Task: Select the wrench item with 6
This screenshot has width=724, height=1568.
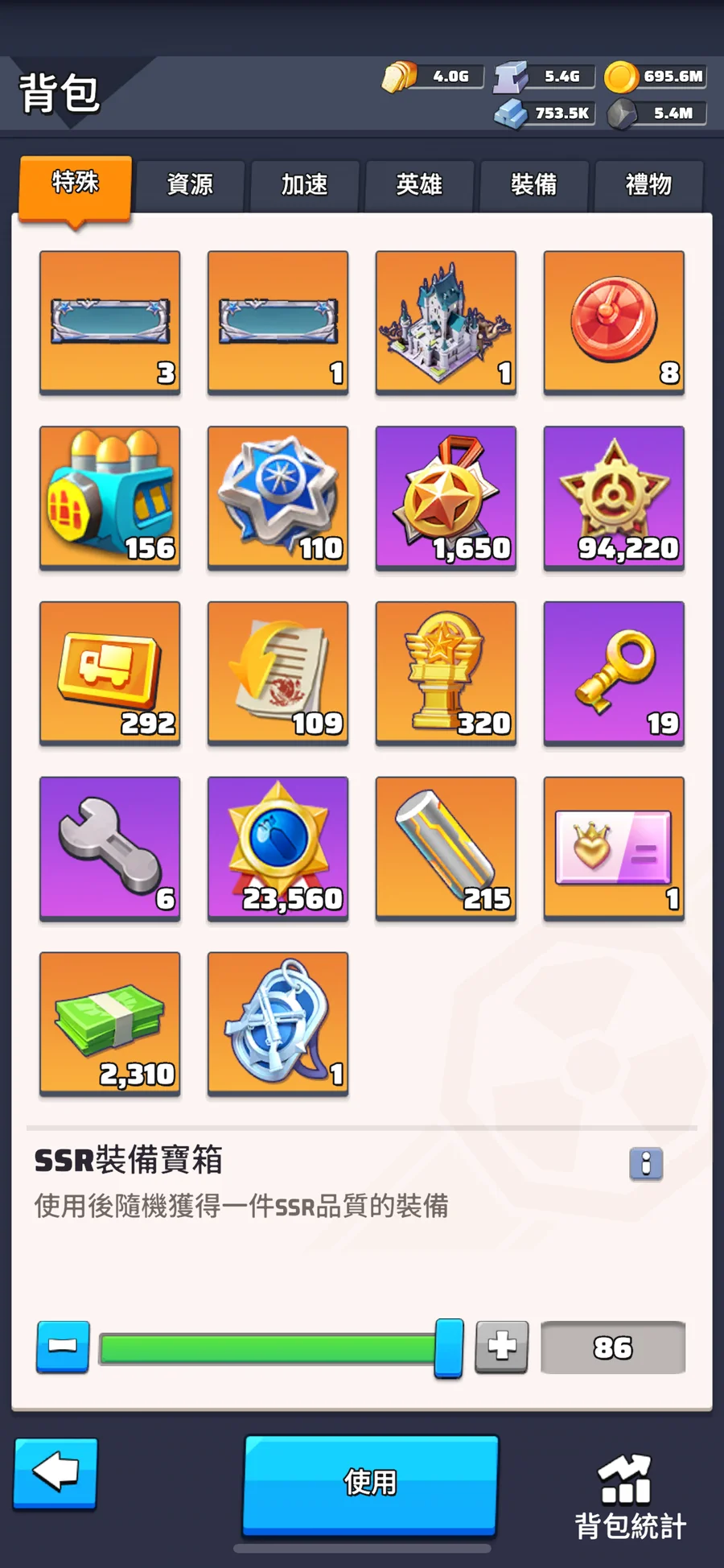Action: (x=110, y=848)
